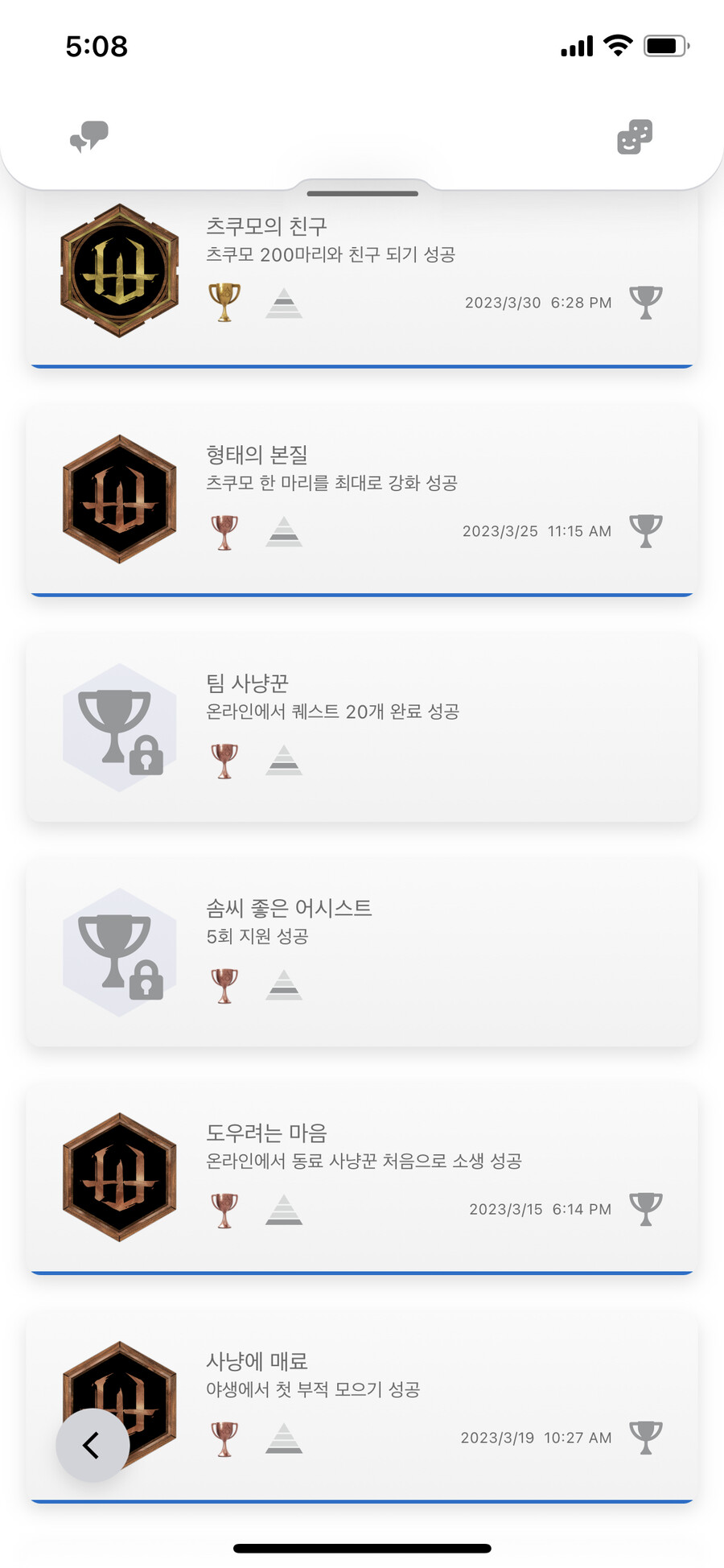The width and height of the screenshot is (724, 1568).
Task: Open the 츠쿠모의 친구 trophy details
Action: [362, 266]
